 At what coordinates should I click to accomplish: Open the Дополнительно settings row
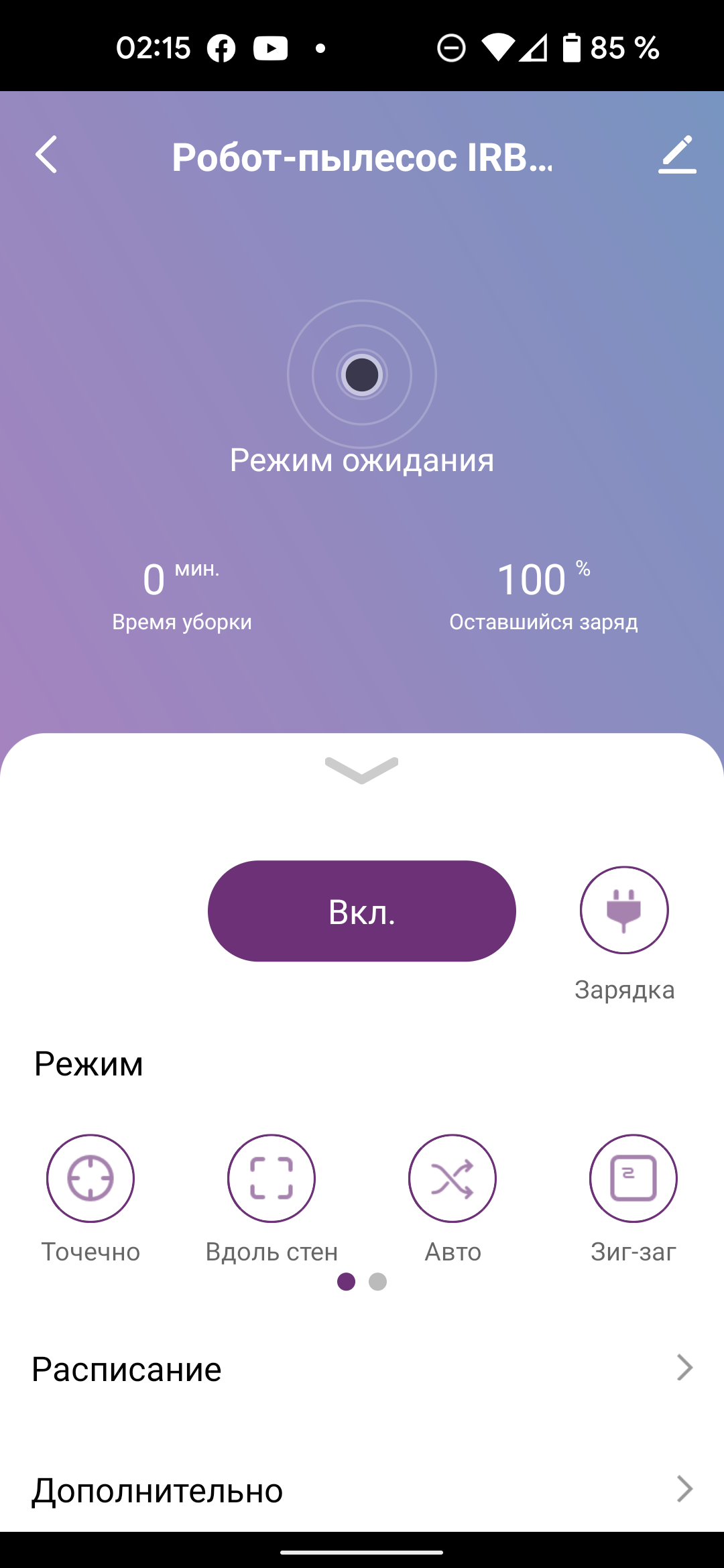click(x=362, y=1490)
